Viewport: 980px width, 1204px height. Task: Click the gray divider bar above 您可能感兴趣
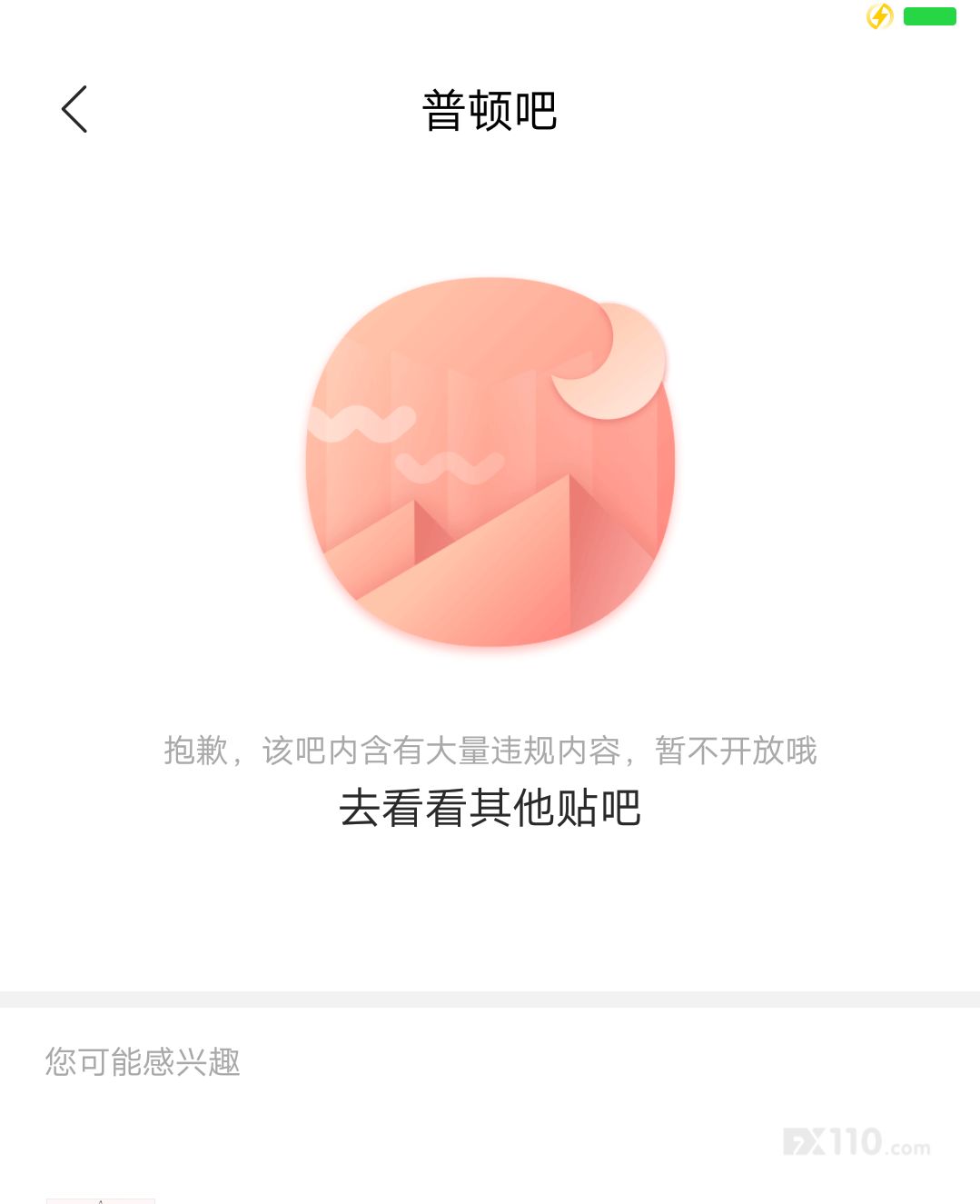490,998
